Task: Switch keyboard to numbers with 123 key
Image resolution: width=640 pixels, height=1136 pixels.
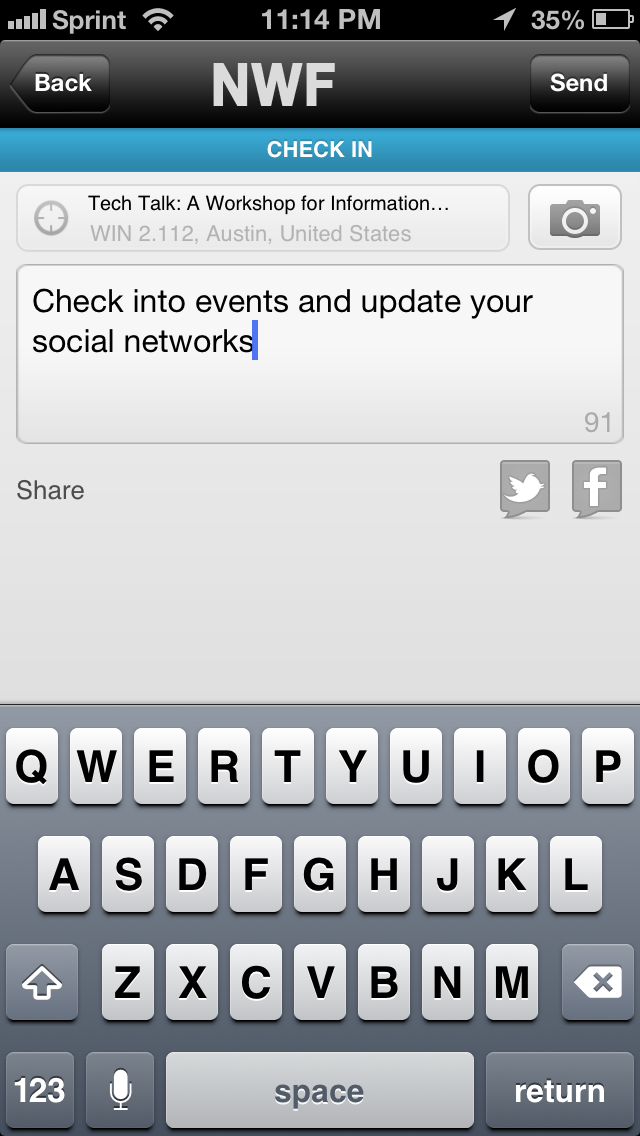Action: point(40,1090)
